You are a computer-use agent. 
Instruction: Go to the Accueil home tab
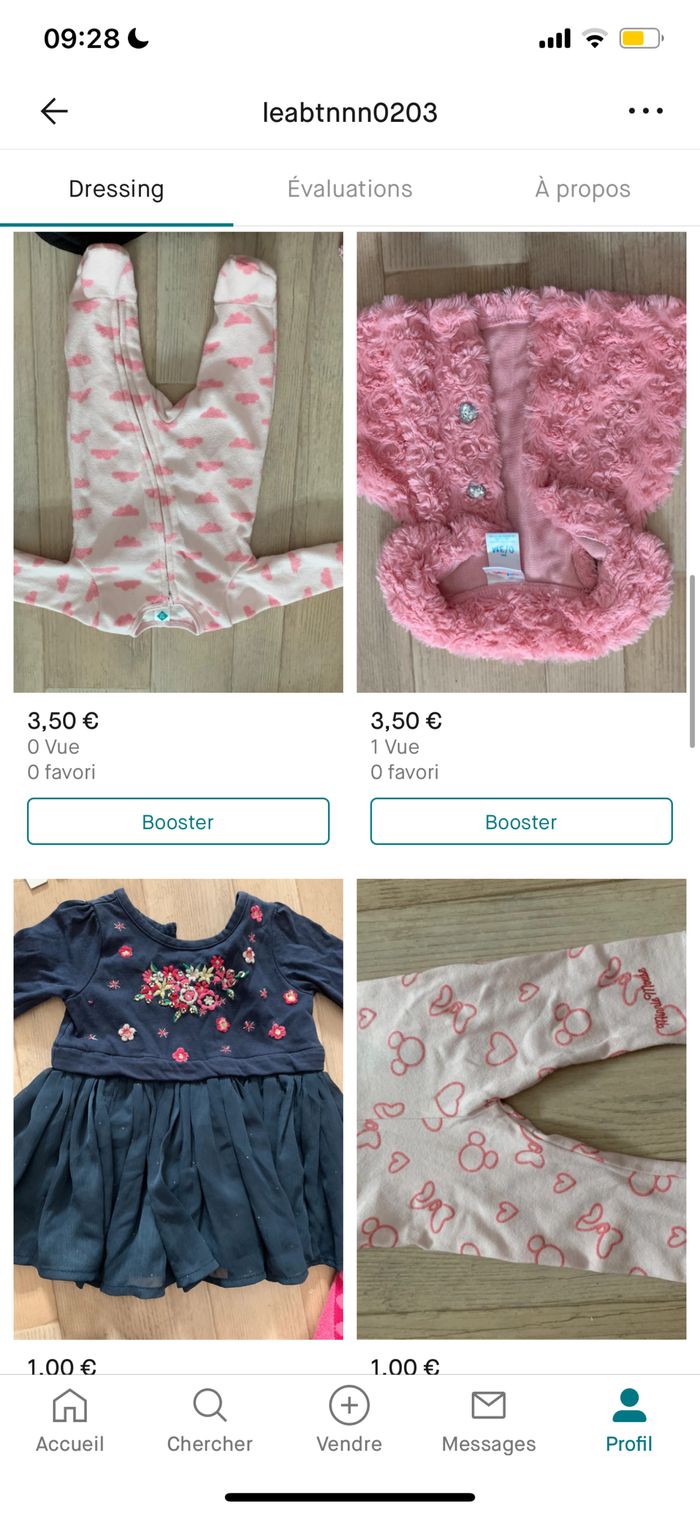70,1421
